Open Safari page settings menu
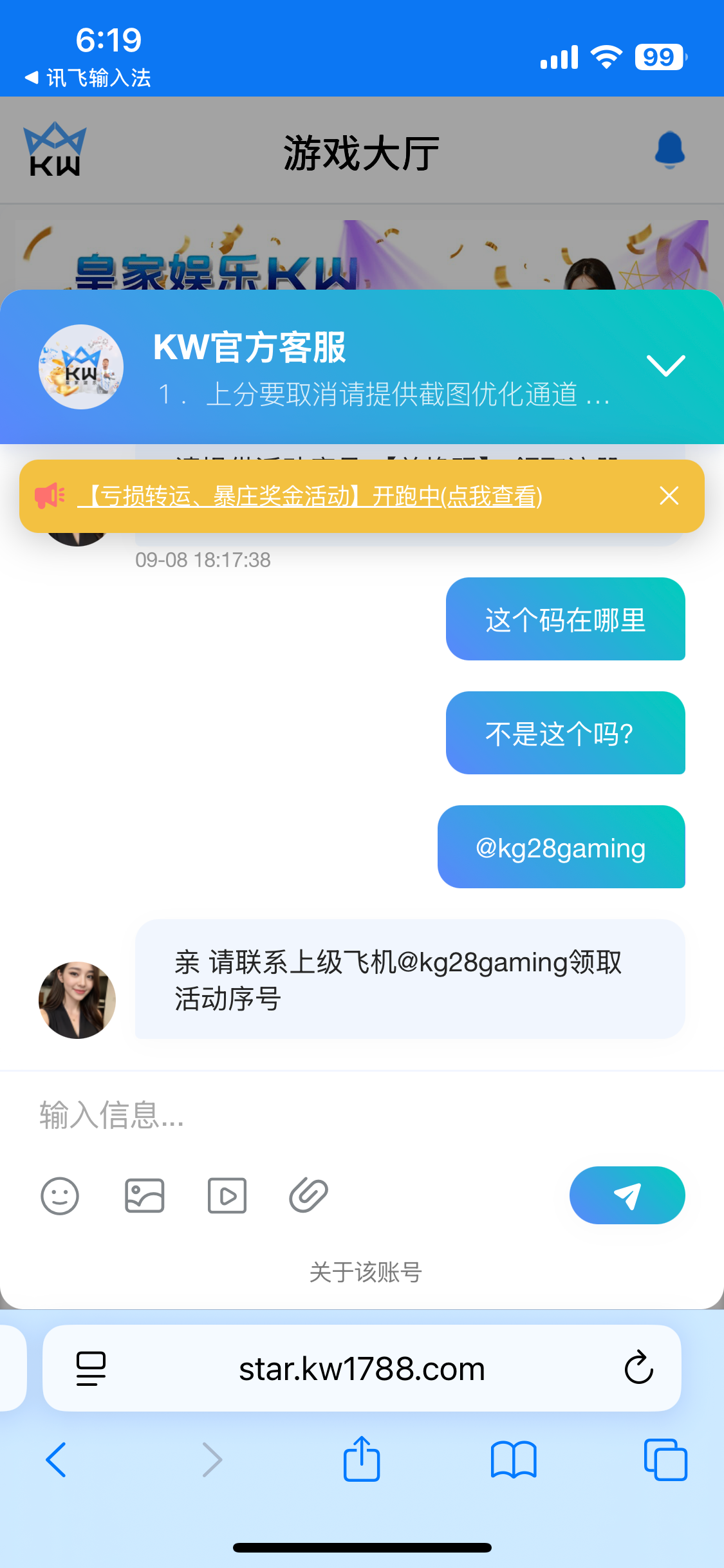Image resolution: width=724 pixels, height=1568 pixels. (91, 1368)
